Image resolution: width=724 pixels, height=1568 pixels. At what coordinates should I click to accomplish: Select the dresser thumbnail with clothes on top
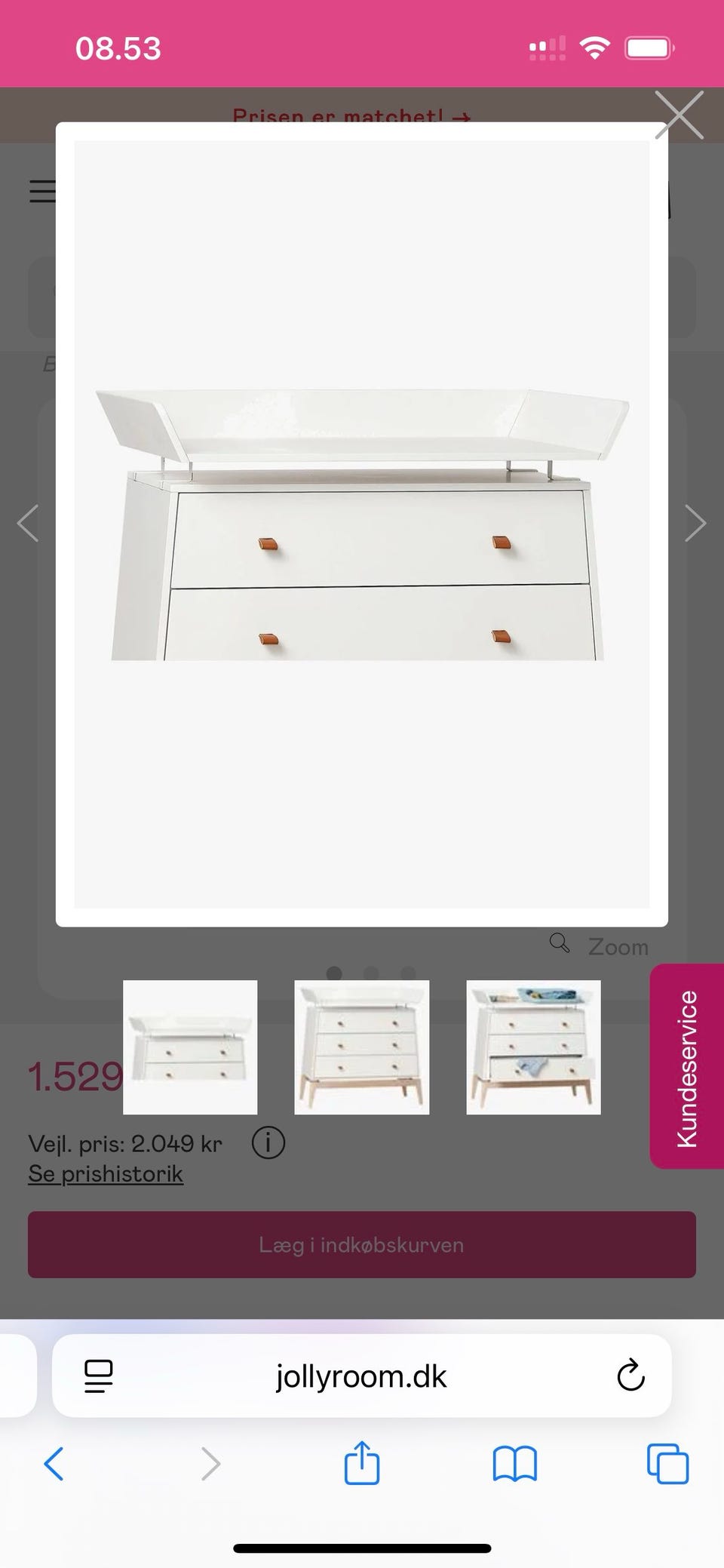pos(533,1047)
